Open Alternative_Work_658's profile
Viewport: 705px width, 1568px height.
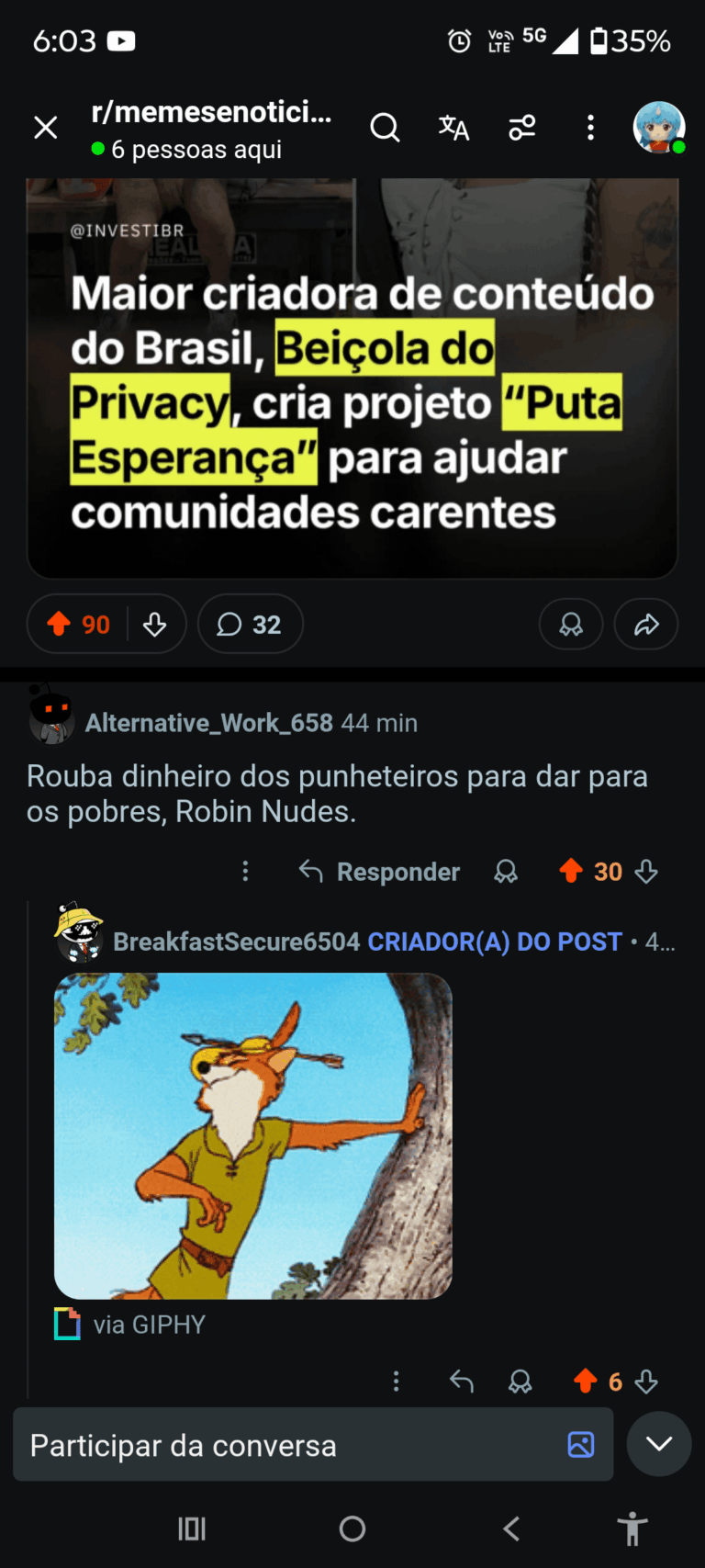208,723
